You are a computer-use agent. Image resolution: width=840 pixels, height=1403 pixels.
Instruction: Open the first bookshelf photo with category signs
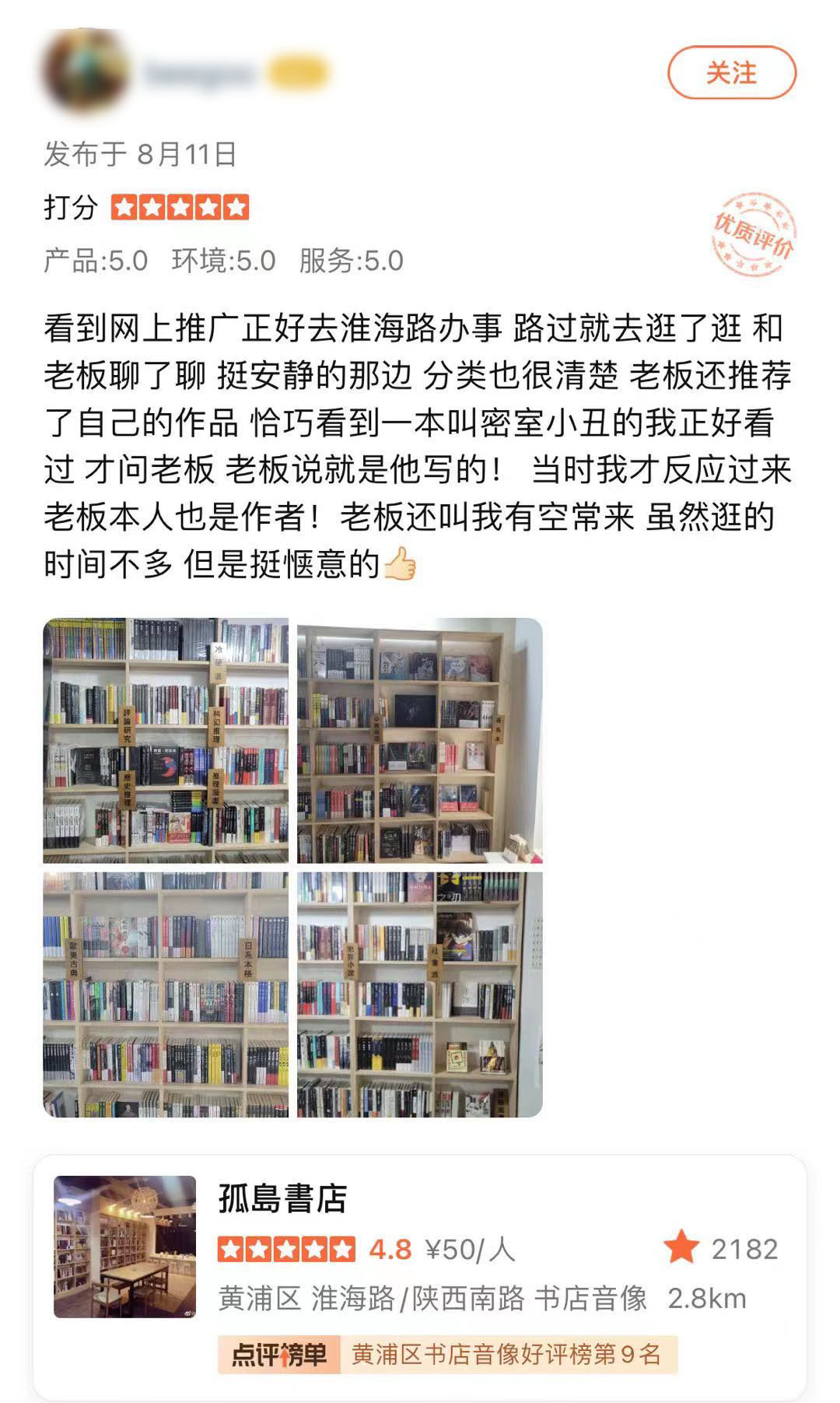(166, 740)
